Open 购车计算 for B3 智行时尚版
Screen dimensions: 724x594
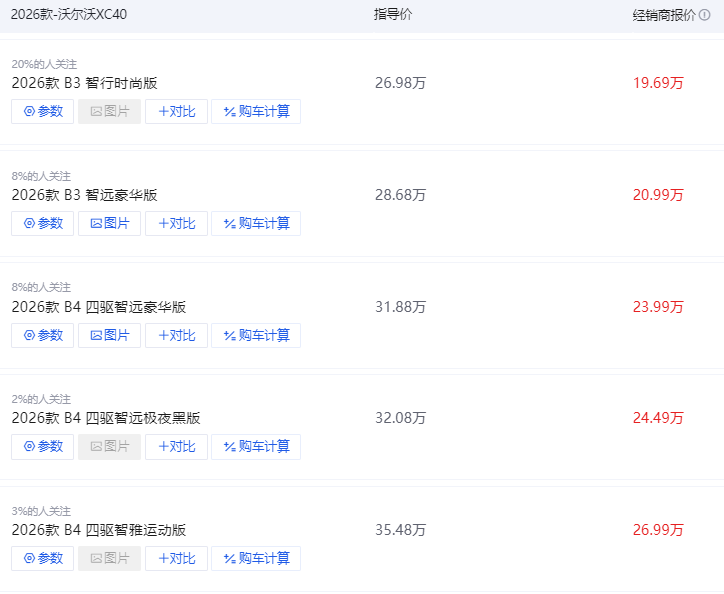tap(256, 112)
